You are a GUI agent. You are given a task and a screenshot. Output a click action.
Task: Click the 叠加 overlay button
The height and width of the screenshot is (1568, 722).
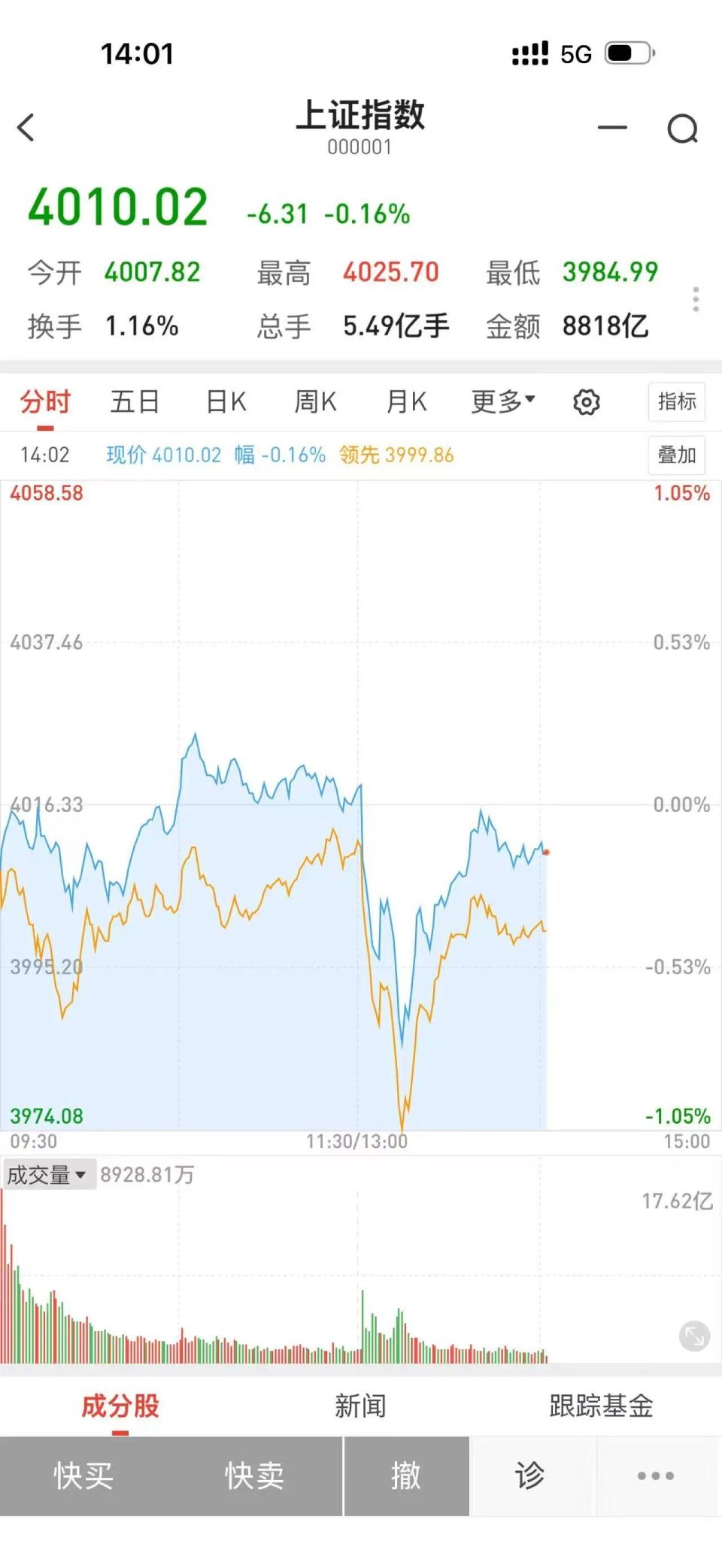(676, 455)
